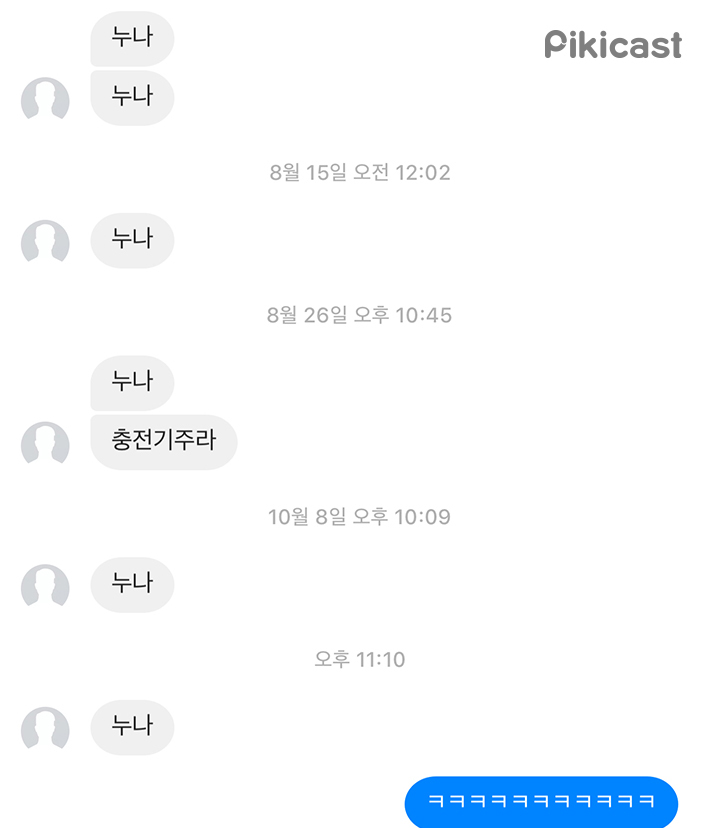The height and width of the screenshot is (828, 720).
Task: Select the first 누나 message bubble
Action: coord(132,38)
